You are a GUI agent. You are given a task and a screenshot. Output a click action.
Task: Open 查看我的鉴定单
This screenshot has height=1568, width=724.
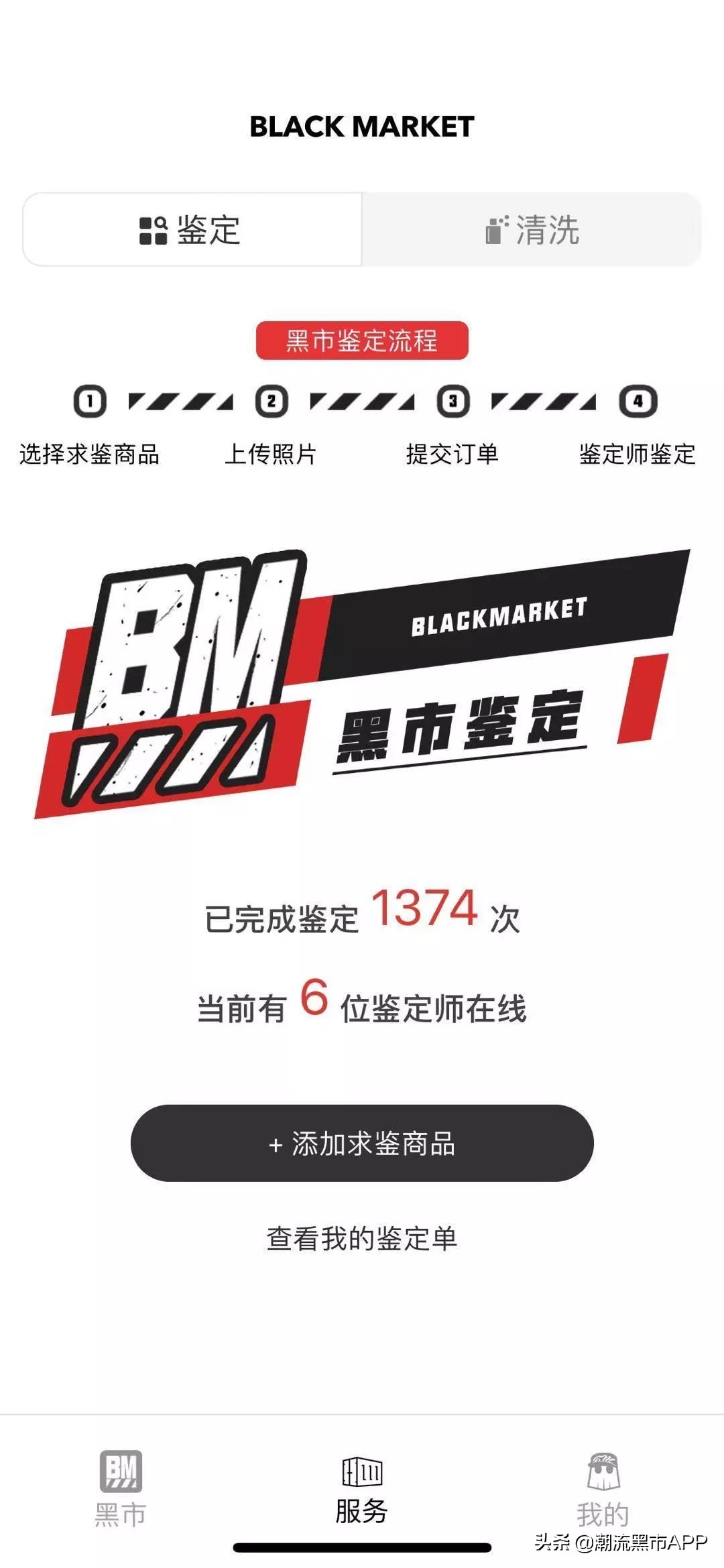pos(361,1235)
